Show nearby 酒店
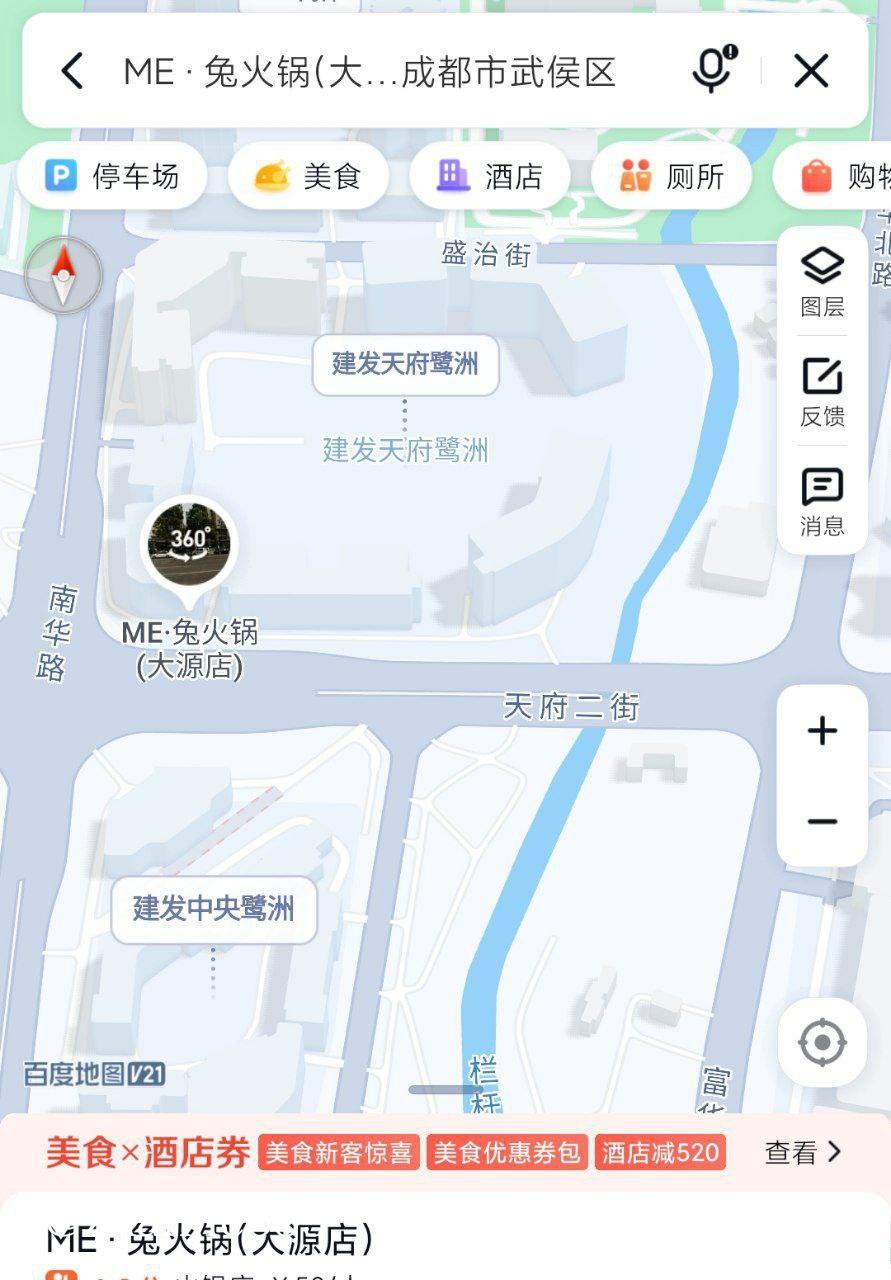891x1280 pixels. pyautogui.click(x=490, y=177)
